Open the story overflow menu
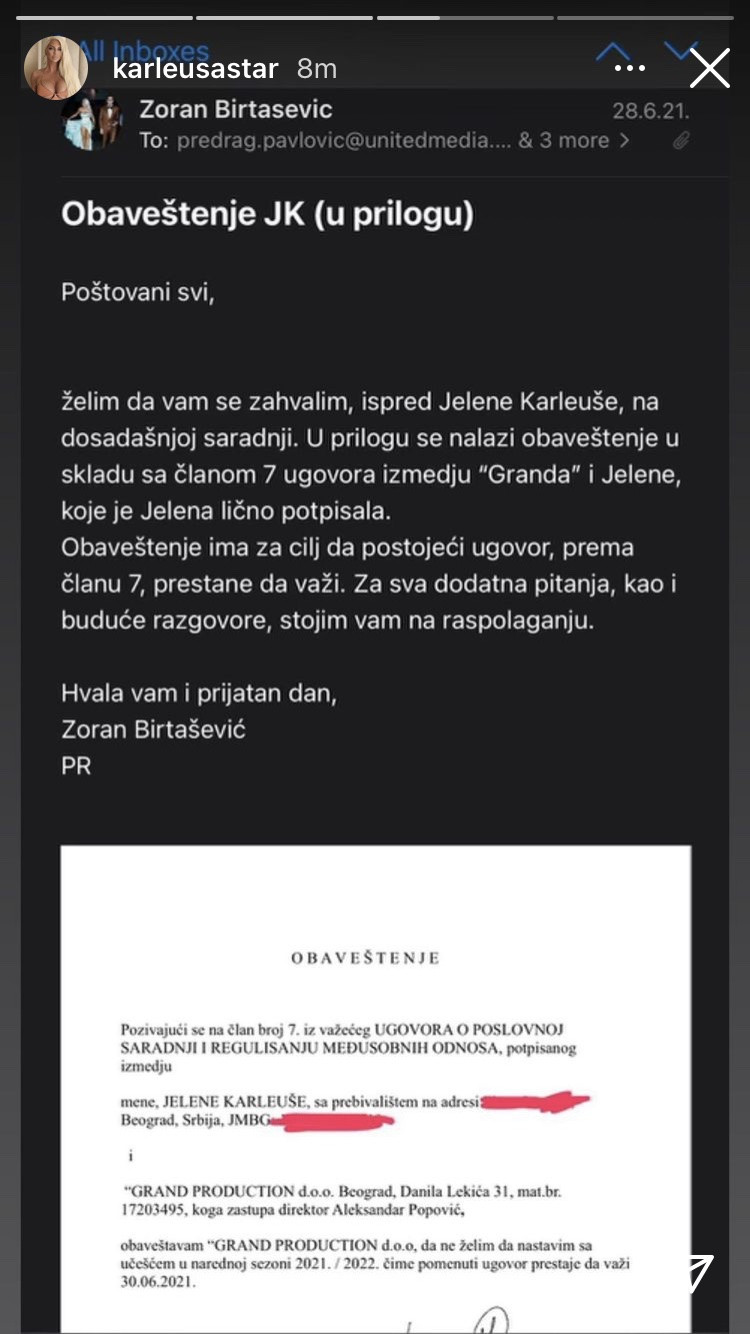Image resolution: width=750 pixels, height=1334 pixels. [x=630, y=69]
